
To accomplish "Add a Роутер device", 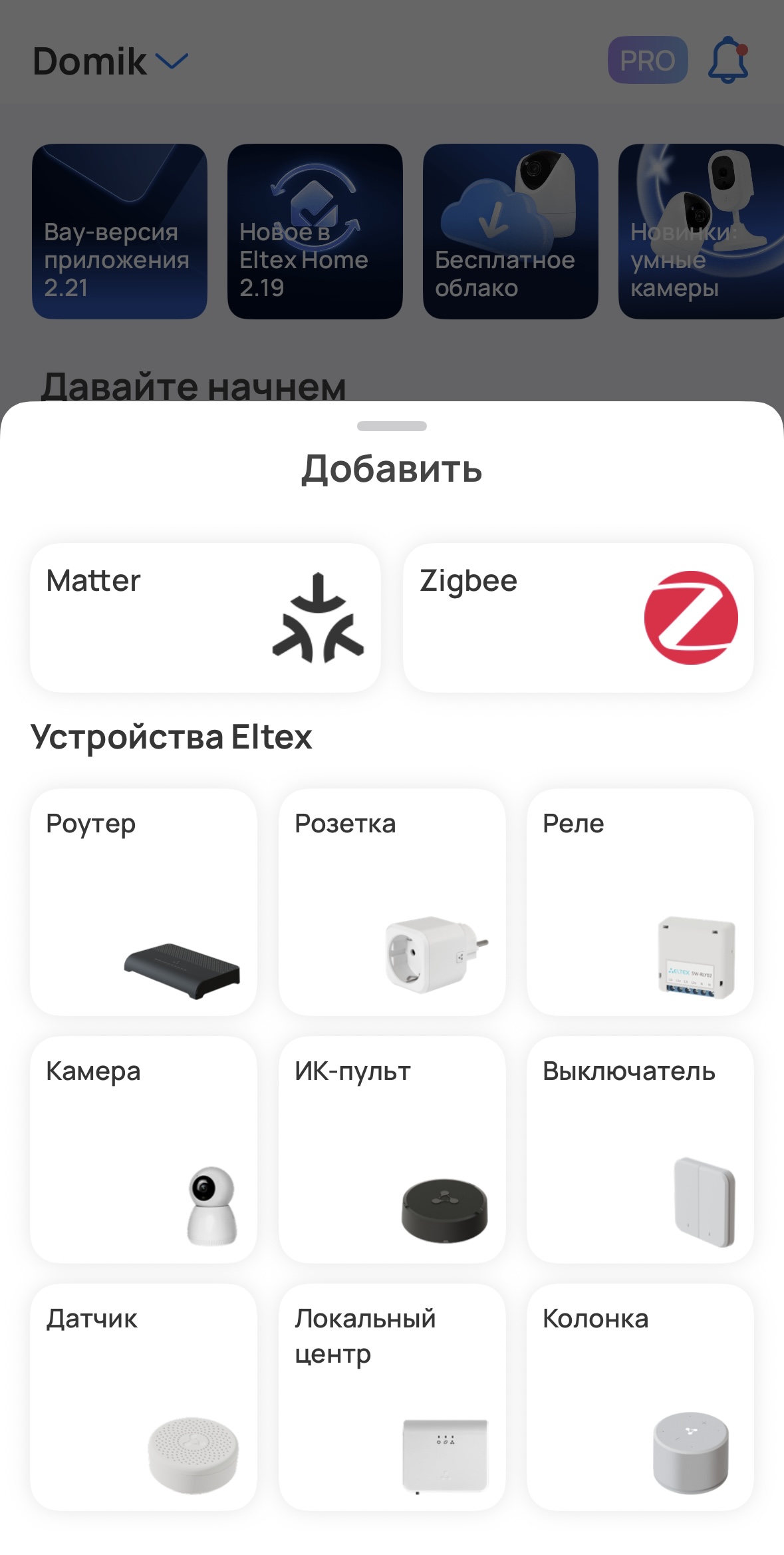I will pos(143,902).
